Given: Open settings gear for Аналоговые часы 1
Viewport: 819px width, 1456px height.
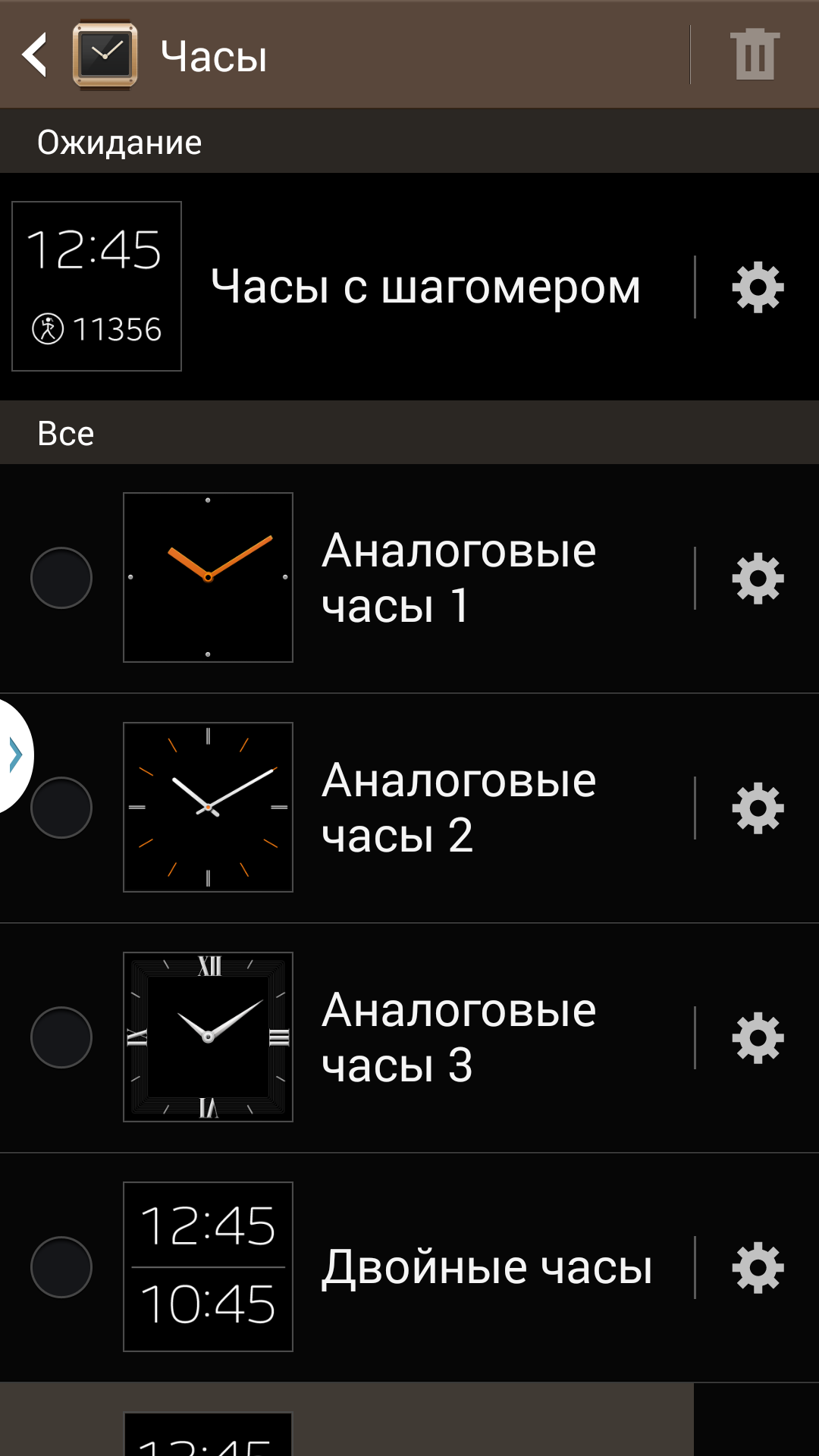Looking at the screenshot, I should 758,579.
